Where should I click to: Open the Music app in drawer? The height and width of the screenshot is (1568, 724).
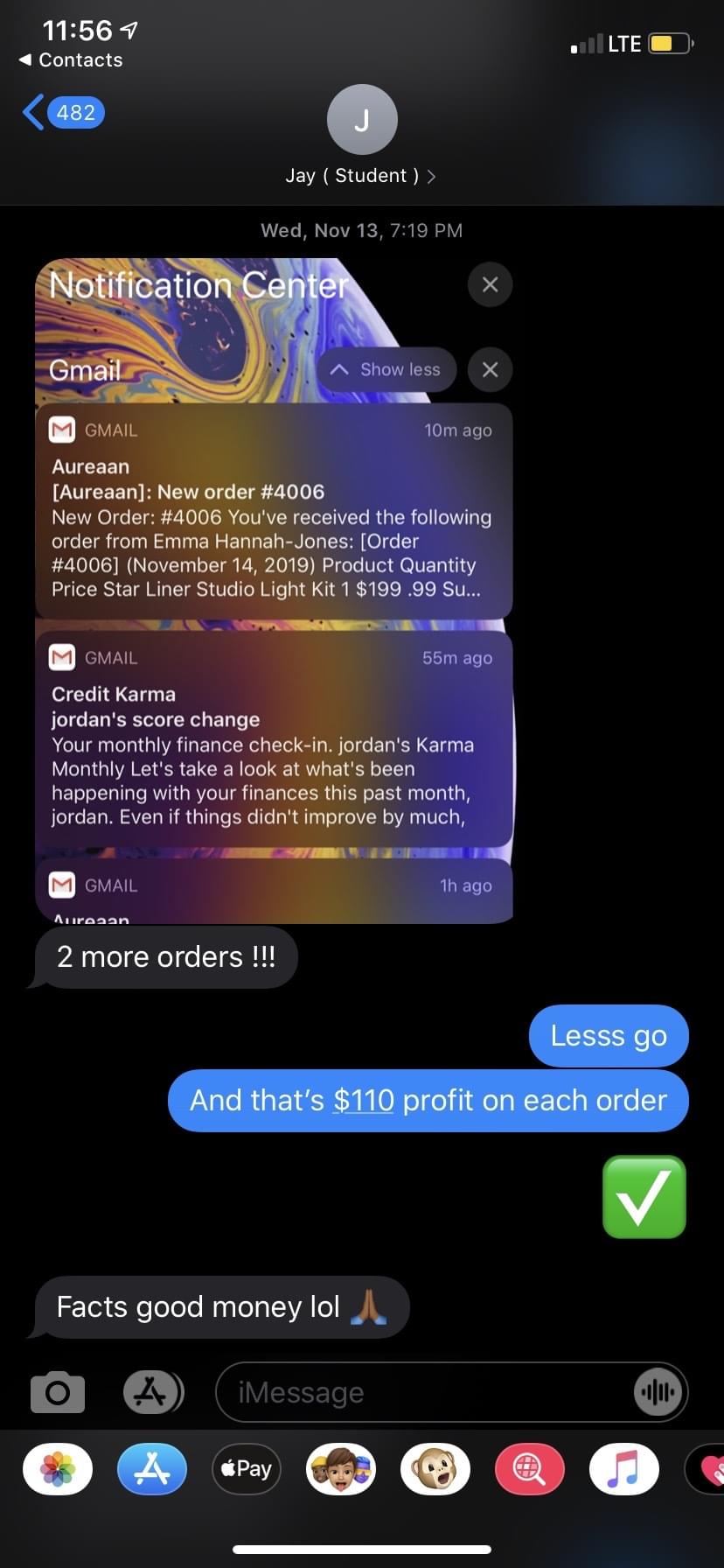click(x=624, y=1469)
